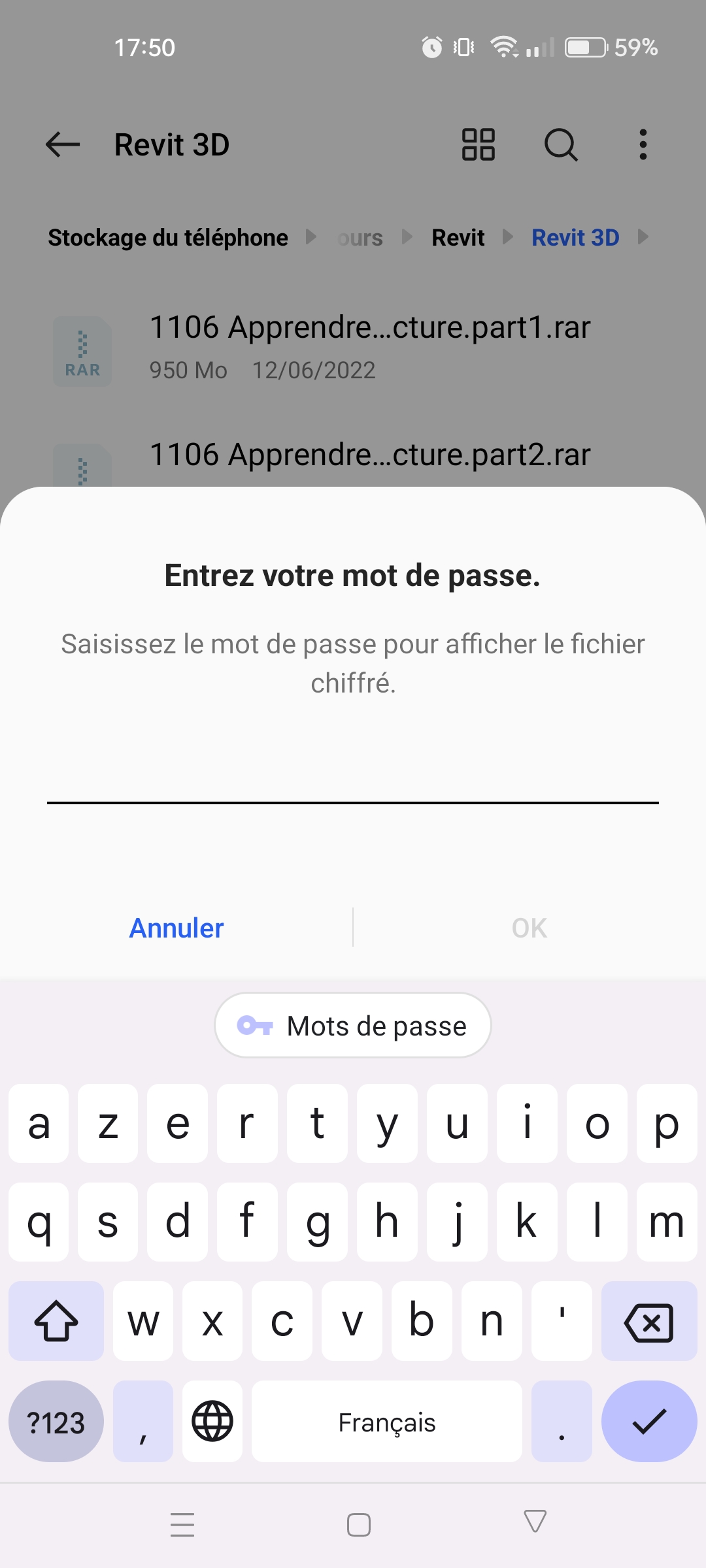706x1568 pixels.
Task: Cancel the password dialog with Annuler
Action: click(176, 928)
